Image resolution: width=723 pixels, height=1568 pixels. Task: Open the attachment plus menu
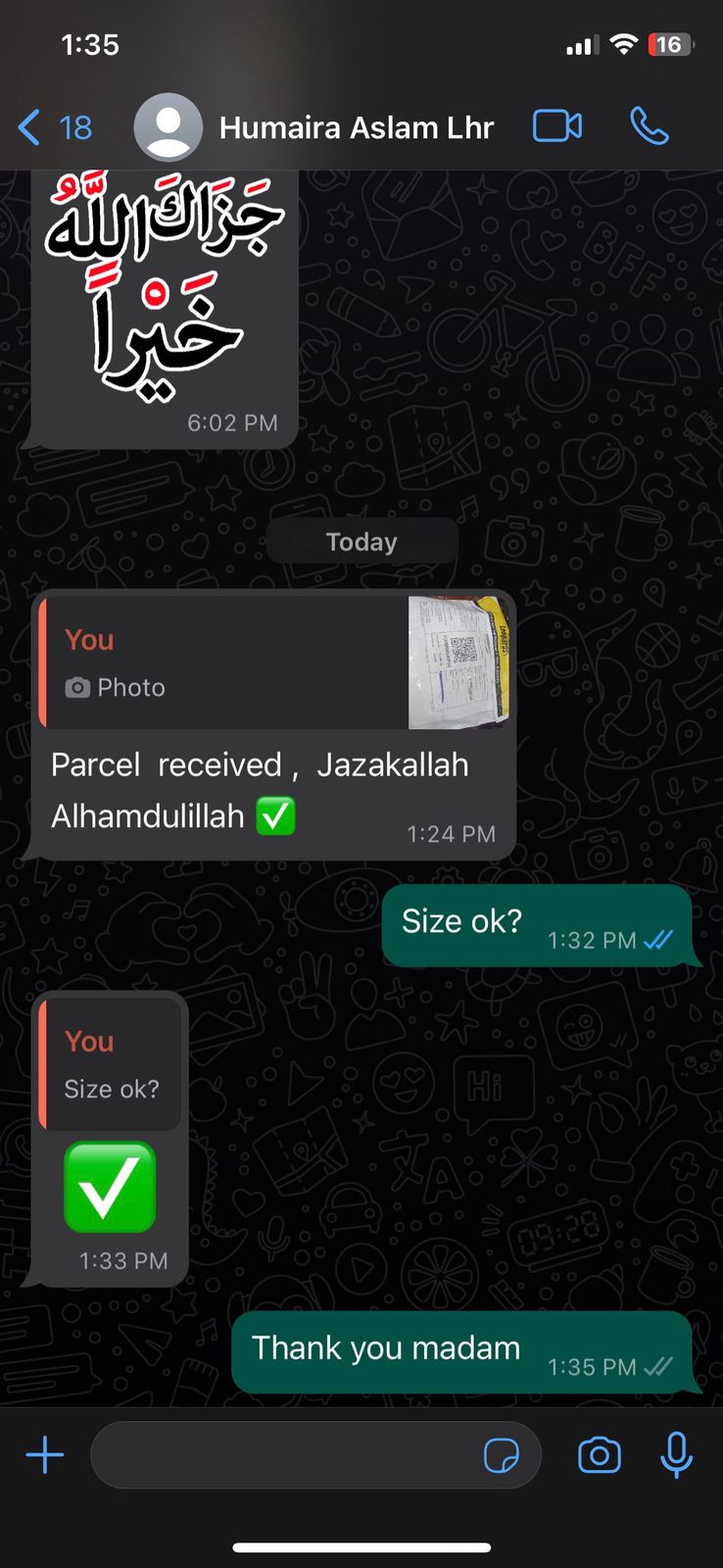click(x=45, y=1454)
